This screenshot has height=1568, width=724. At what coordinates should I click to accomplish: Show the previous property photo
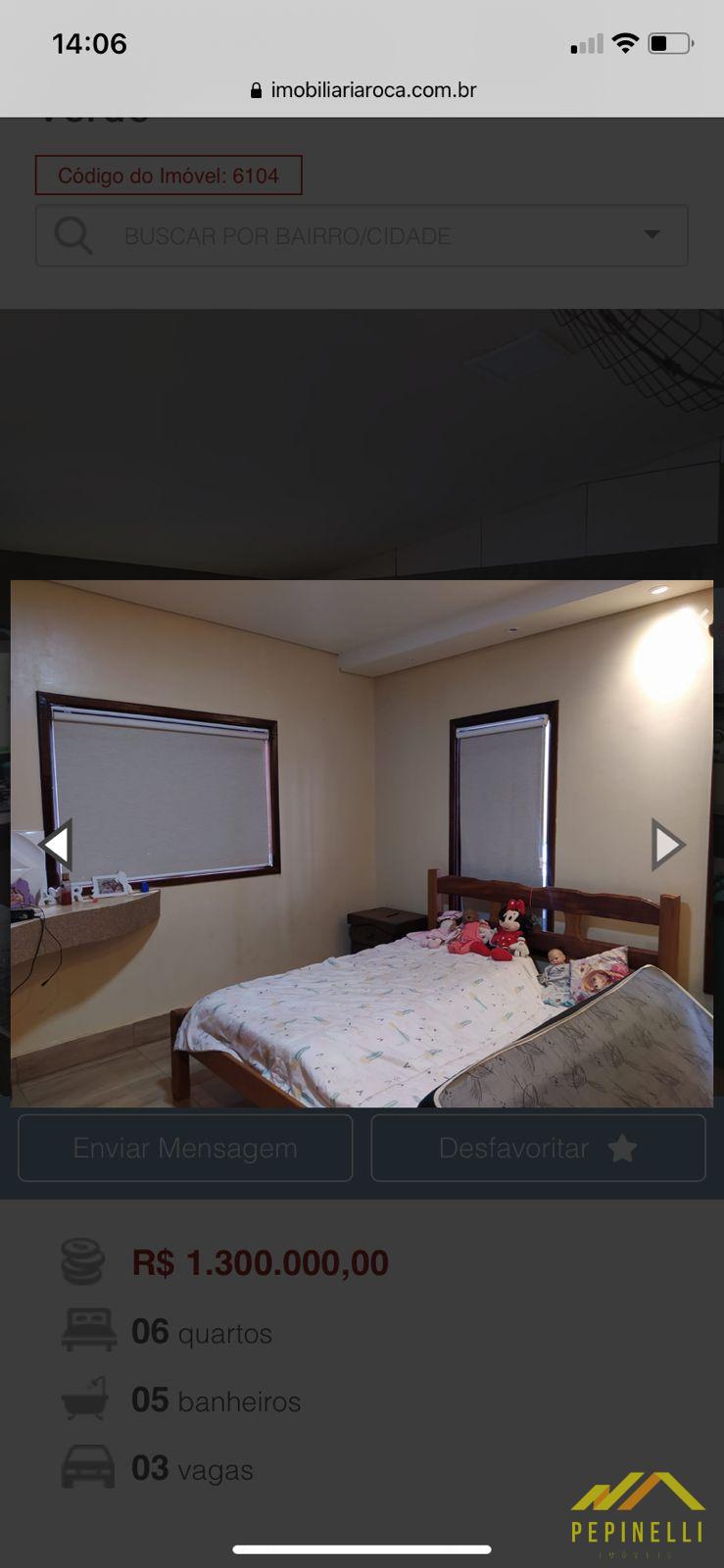(x=56, y=844)
